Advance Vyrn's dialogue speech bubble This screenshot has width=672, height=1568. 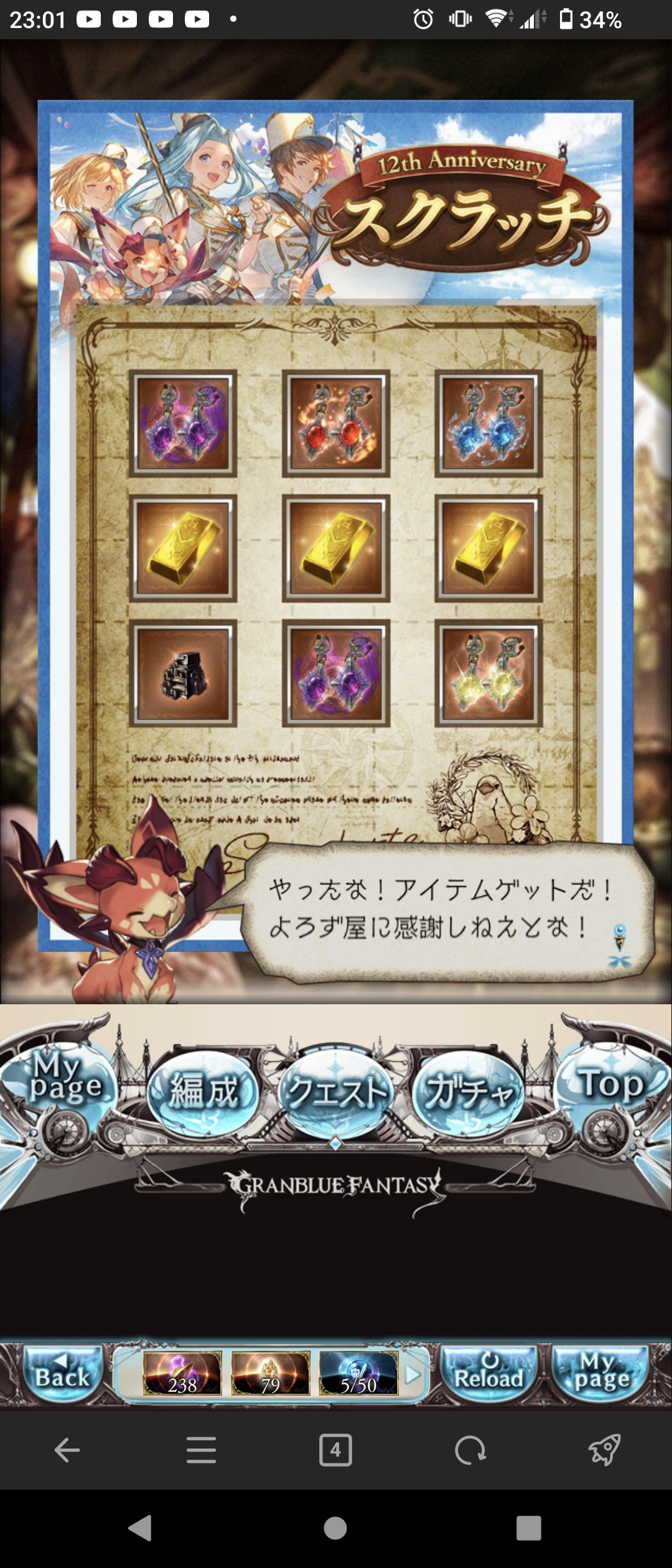click(x=445, y=912)
